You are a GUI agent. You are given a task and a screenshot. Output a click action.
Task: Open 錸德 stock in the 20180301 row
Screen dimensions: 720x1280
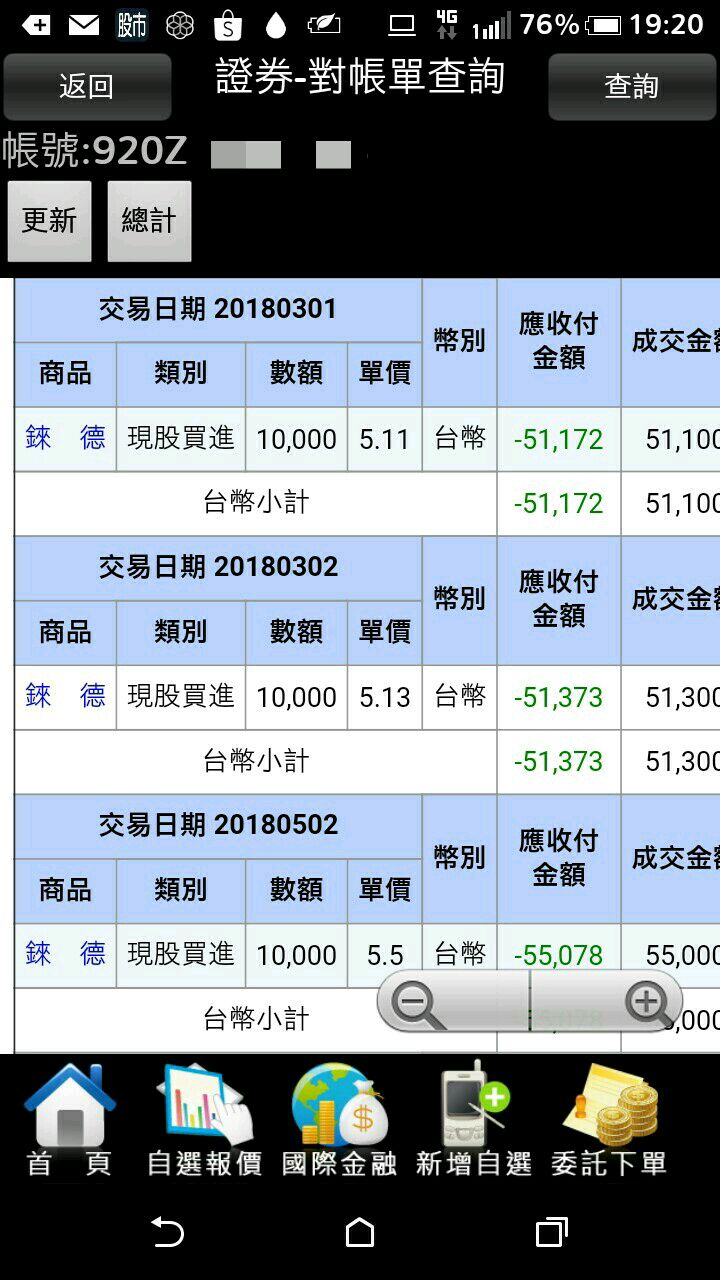coord(65,438)
